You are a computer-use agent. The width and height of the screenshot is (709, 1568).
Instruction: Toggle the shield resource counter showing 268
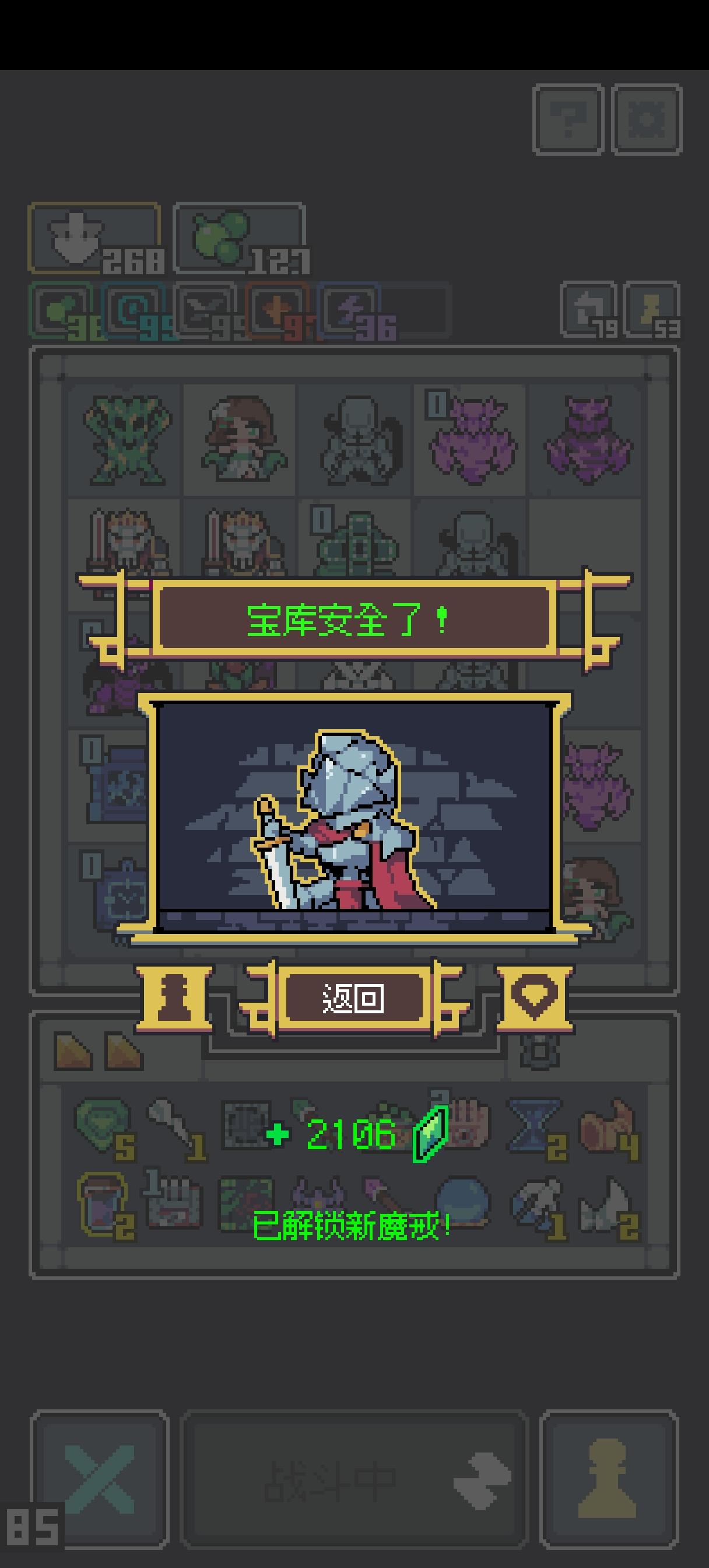pos(94,237)
